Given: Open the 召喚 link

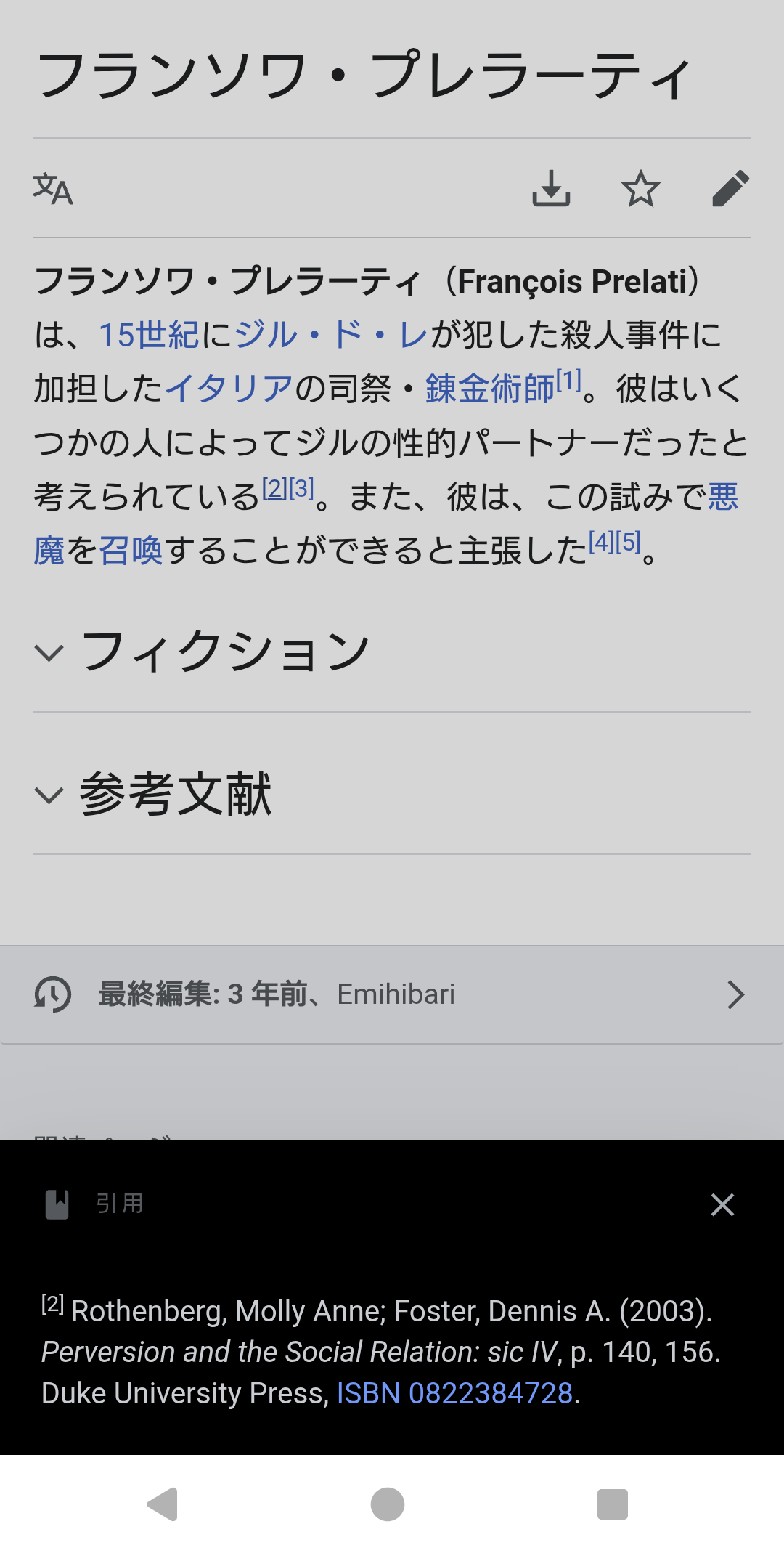Looking at the screenshot, I should 131,551.
